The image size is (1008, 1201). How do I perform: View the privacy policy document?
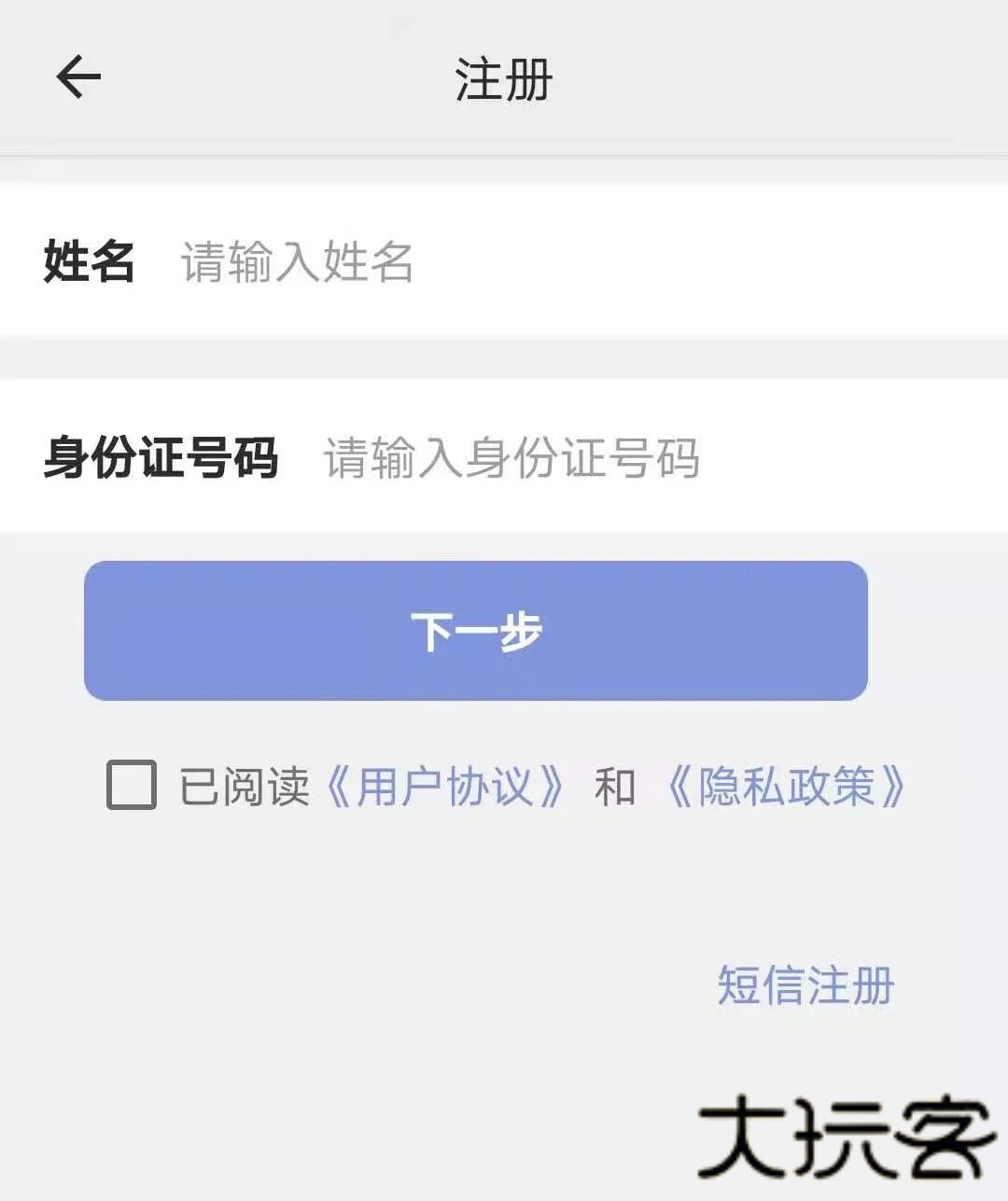(x=787, y=787)
